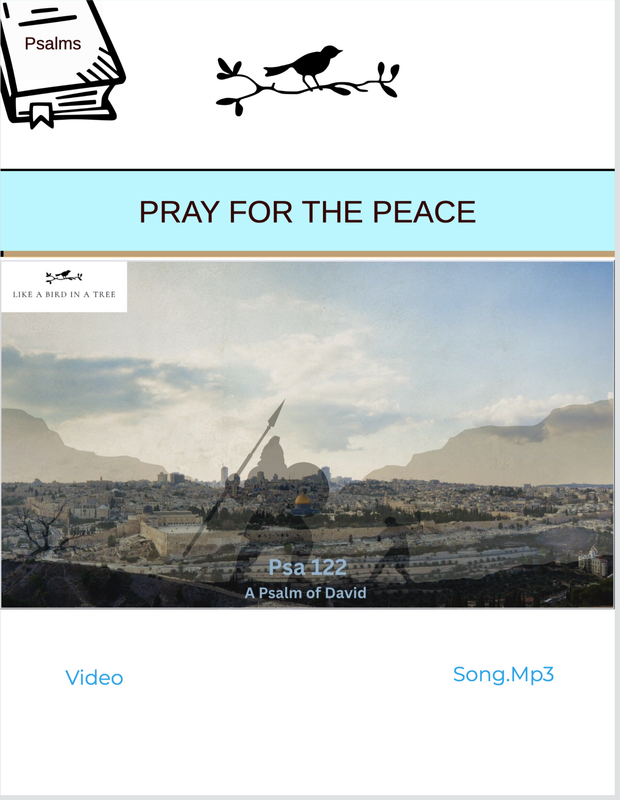This screenshot has height=800, width=620.
Task: Open the Video link
Action: (94, 678)
